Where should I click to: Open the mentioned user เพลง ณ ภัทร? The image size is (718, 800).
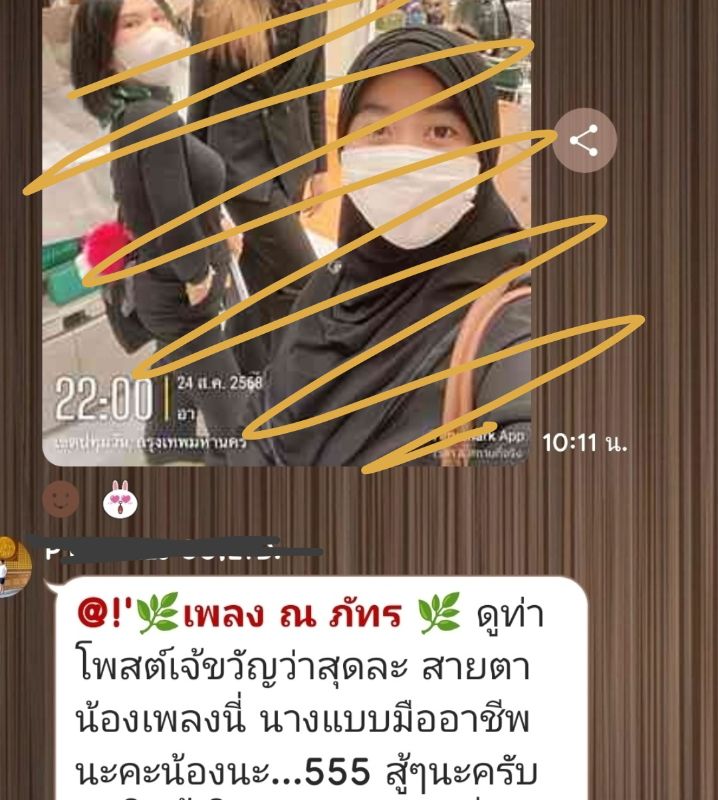click(269, 612)
